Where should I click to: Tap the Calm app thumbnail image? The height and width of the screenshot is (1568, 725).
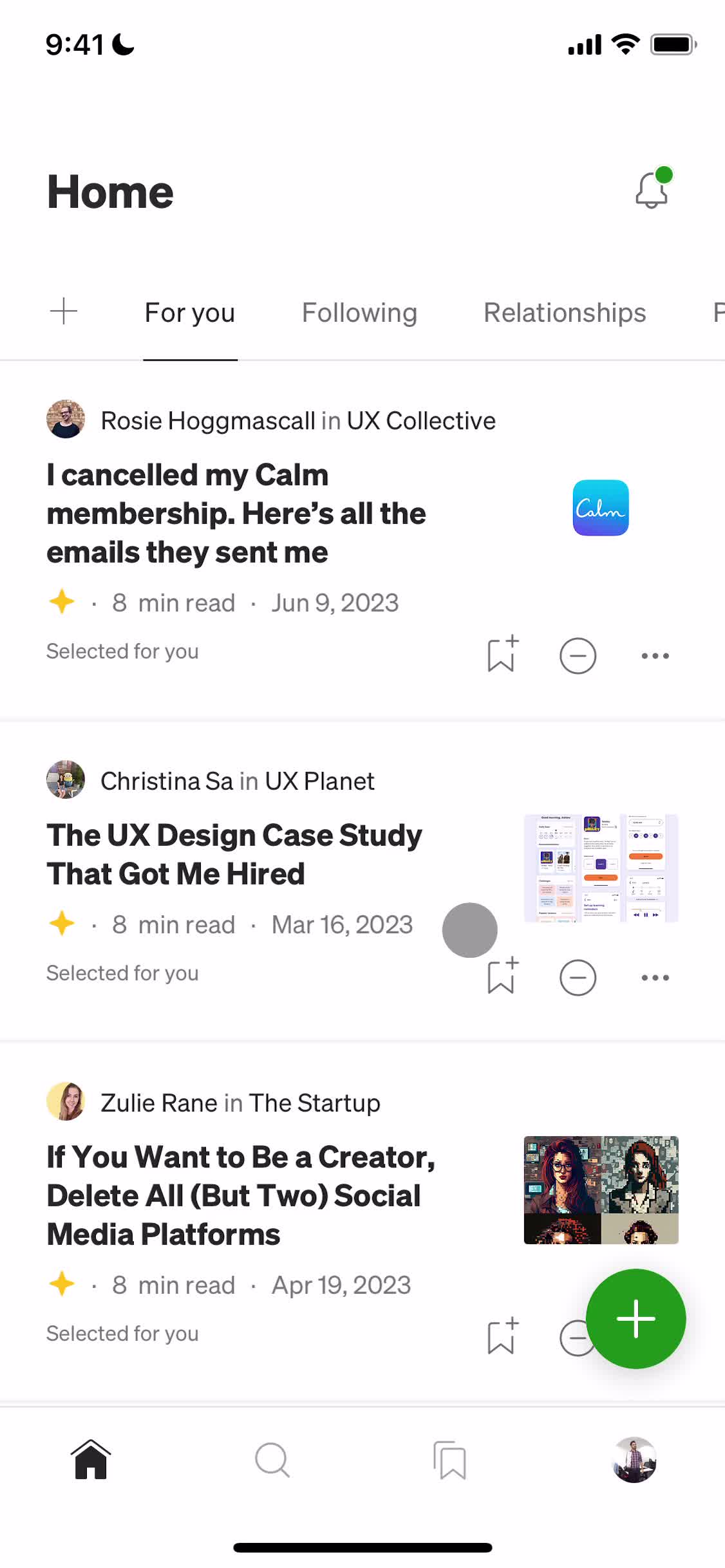600,509
